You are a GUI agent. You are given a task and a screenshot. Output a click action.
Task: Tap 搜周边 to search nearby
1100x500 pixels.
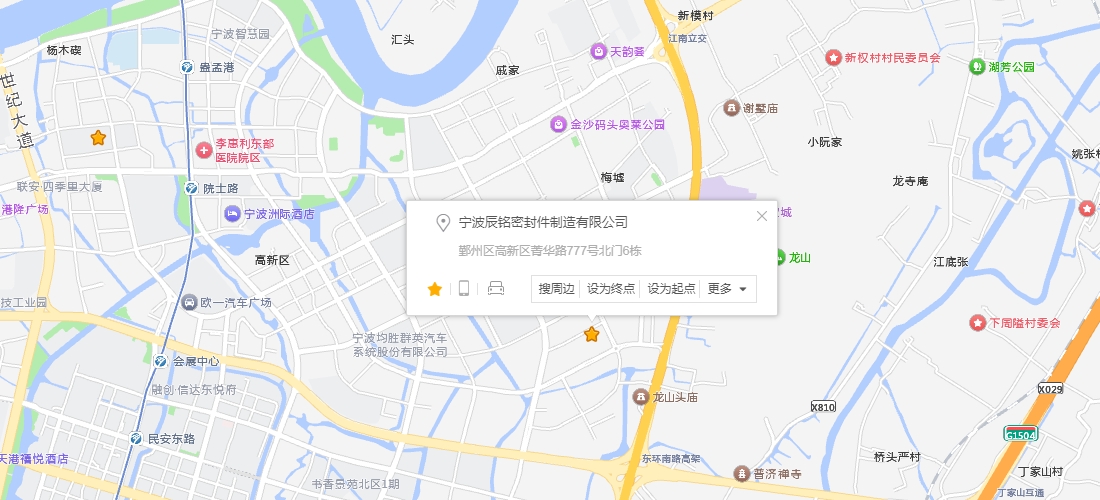pos(556,289)
